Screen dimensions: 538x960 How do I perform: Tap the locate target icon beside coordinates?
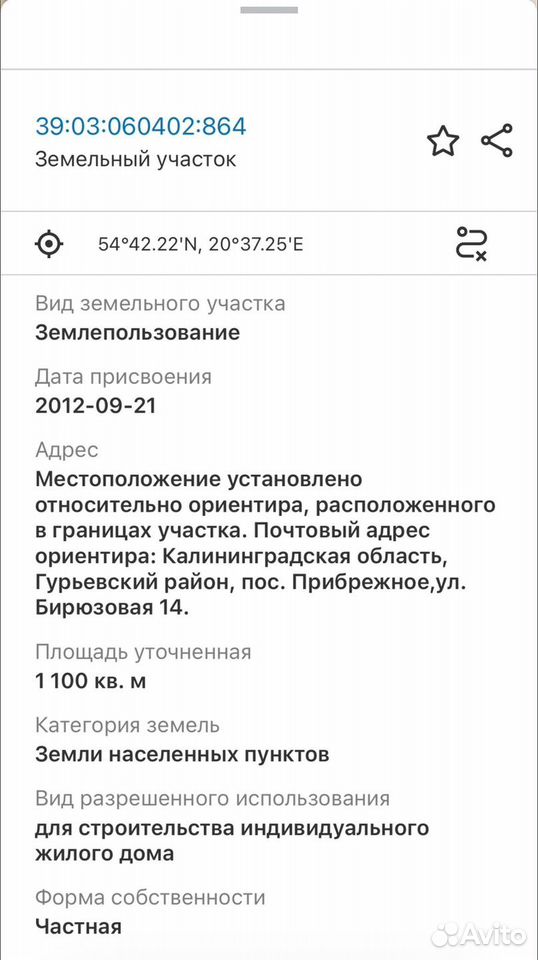[x=48, y=244]
